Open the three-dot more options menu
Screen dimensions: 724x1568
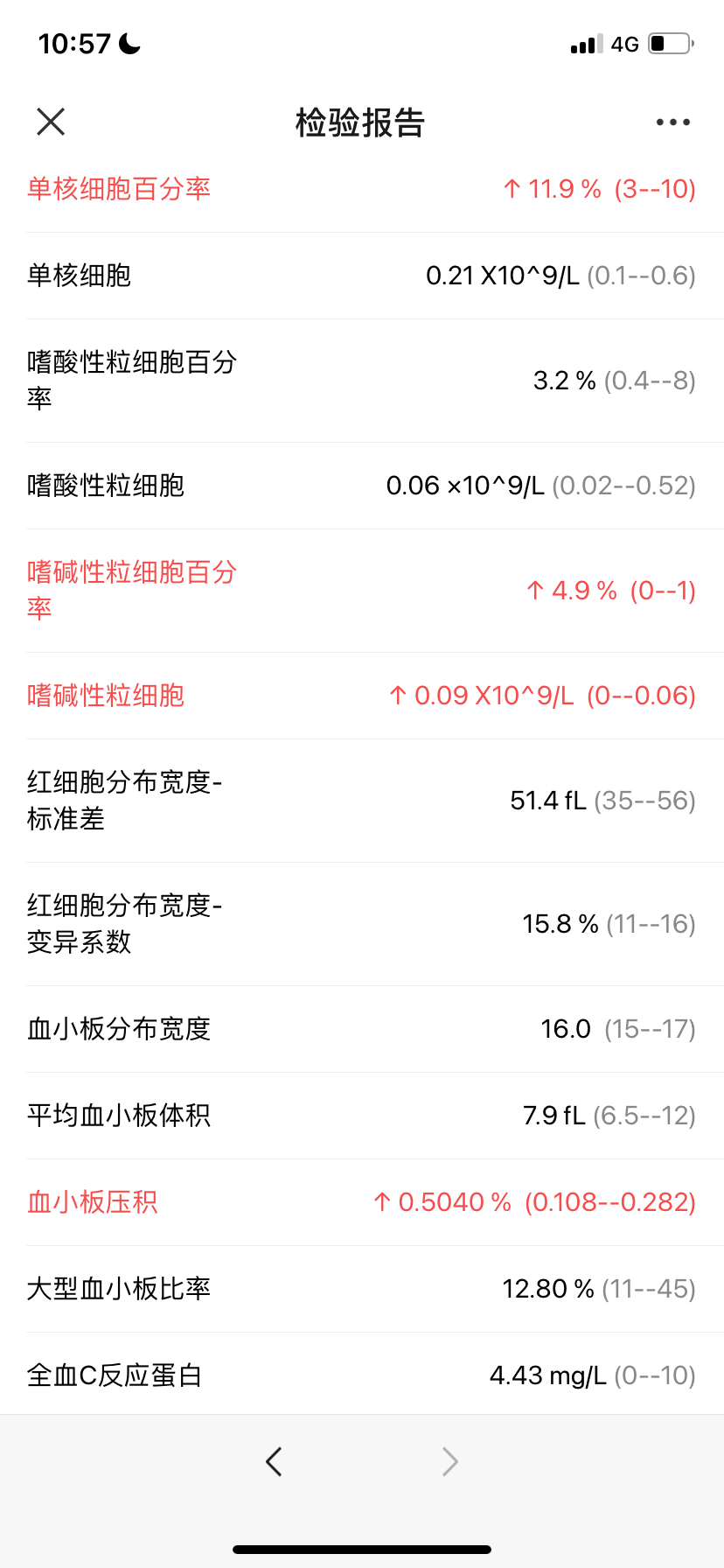point(673,122)
